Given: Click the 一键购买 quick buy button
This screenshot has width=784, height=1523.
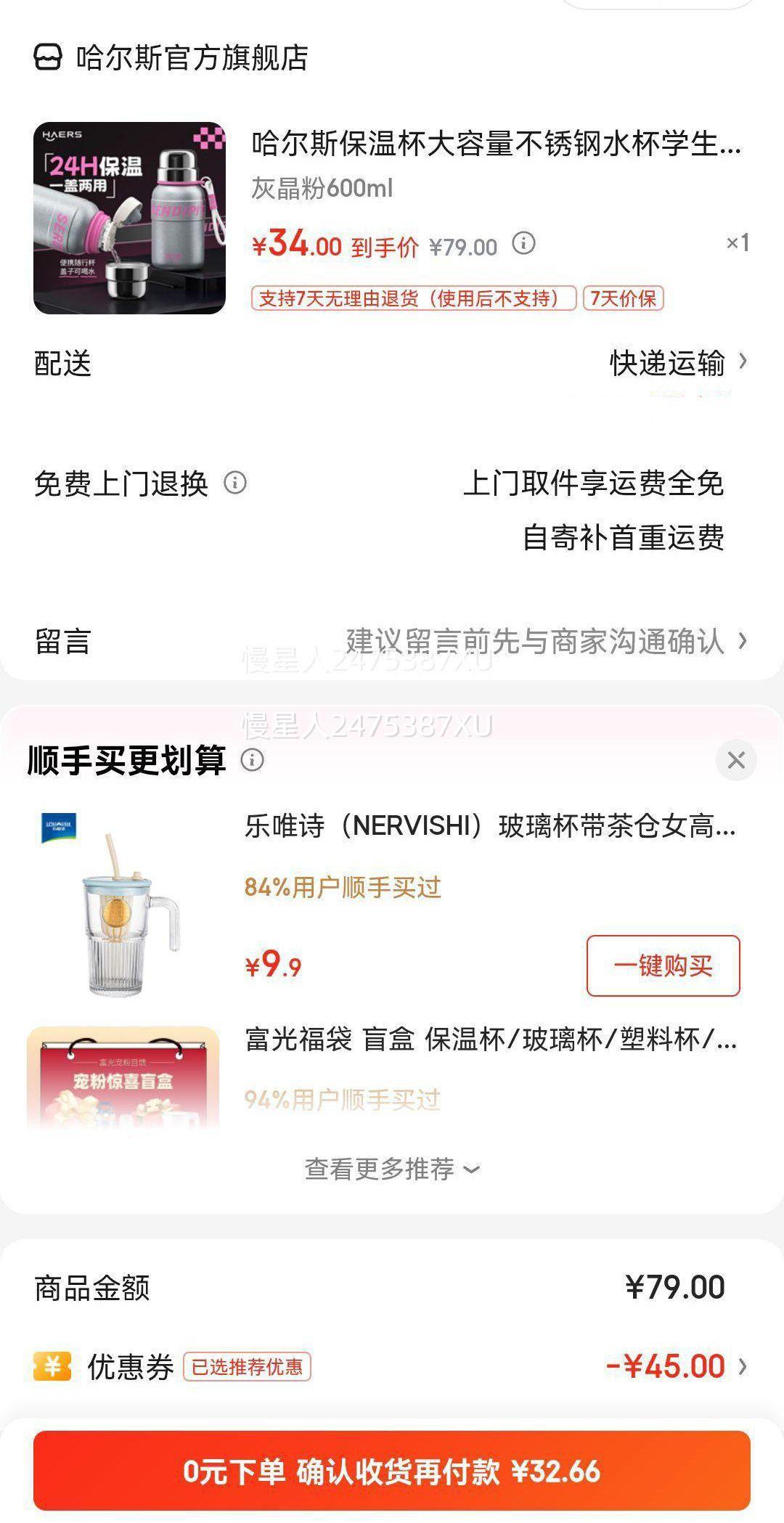Looking at the screenshot, I should 662,964.
